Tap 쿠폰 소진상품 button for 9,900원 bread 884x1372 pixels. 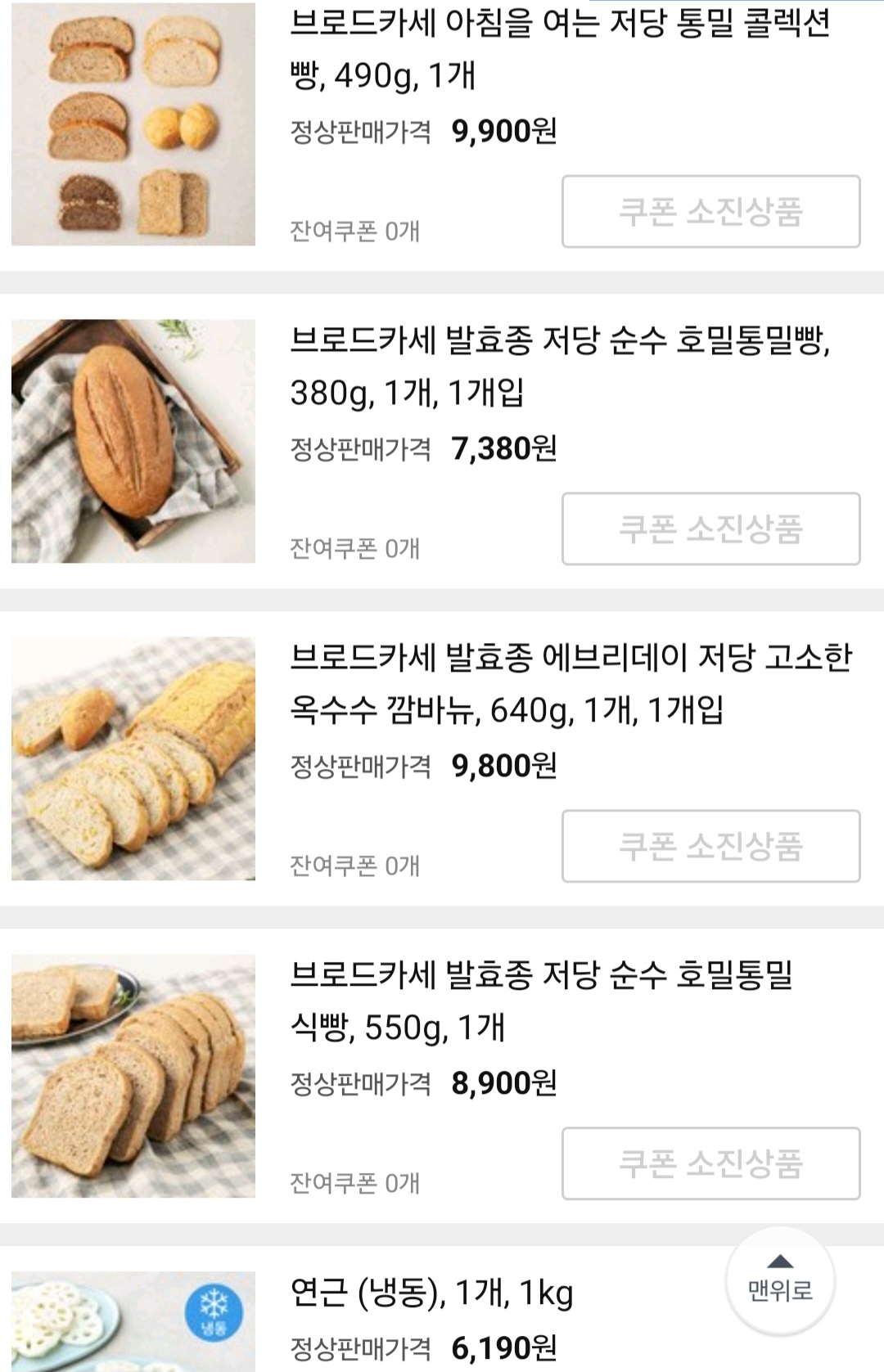[x=710, y=212]
